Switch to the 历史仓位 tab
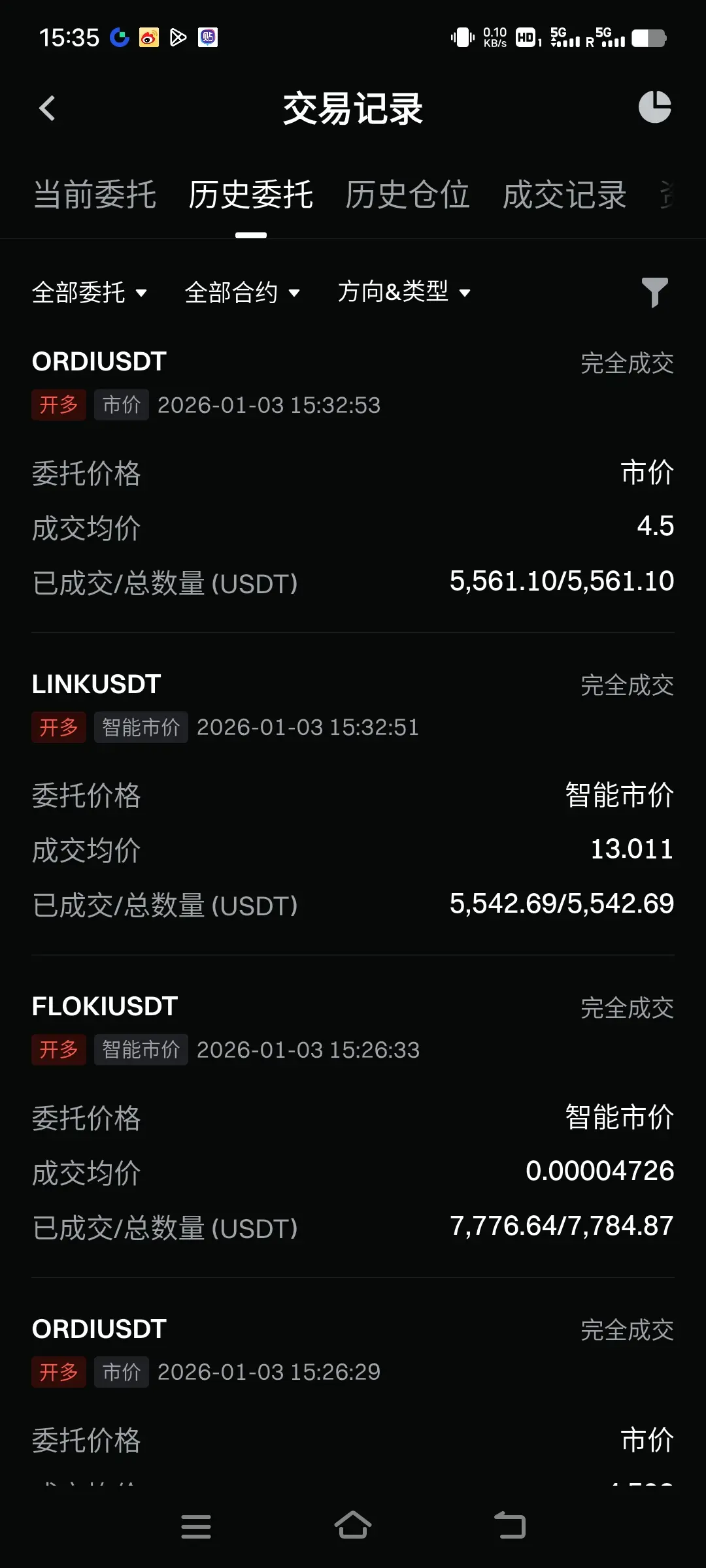Viewport: 706px width, 1568px height. (407, 195)
